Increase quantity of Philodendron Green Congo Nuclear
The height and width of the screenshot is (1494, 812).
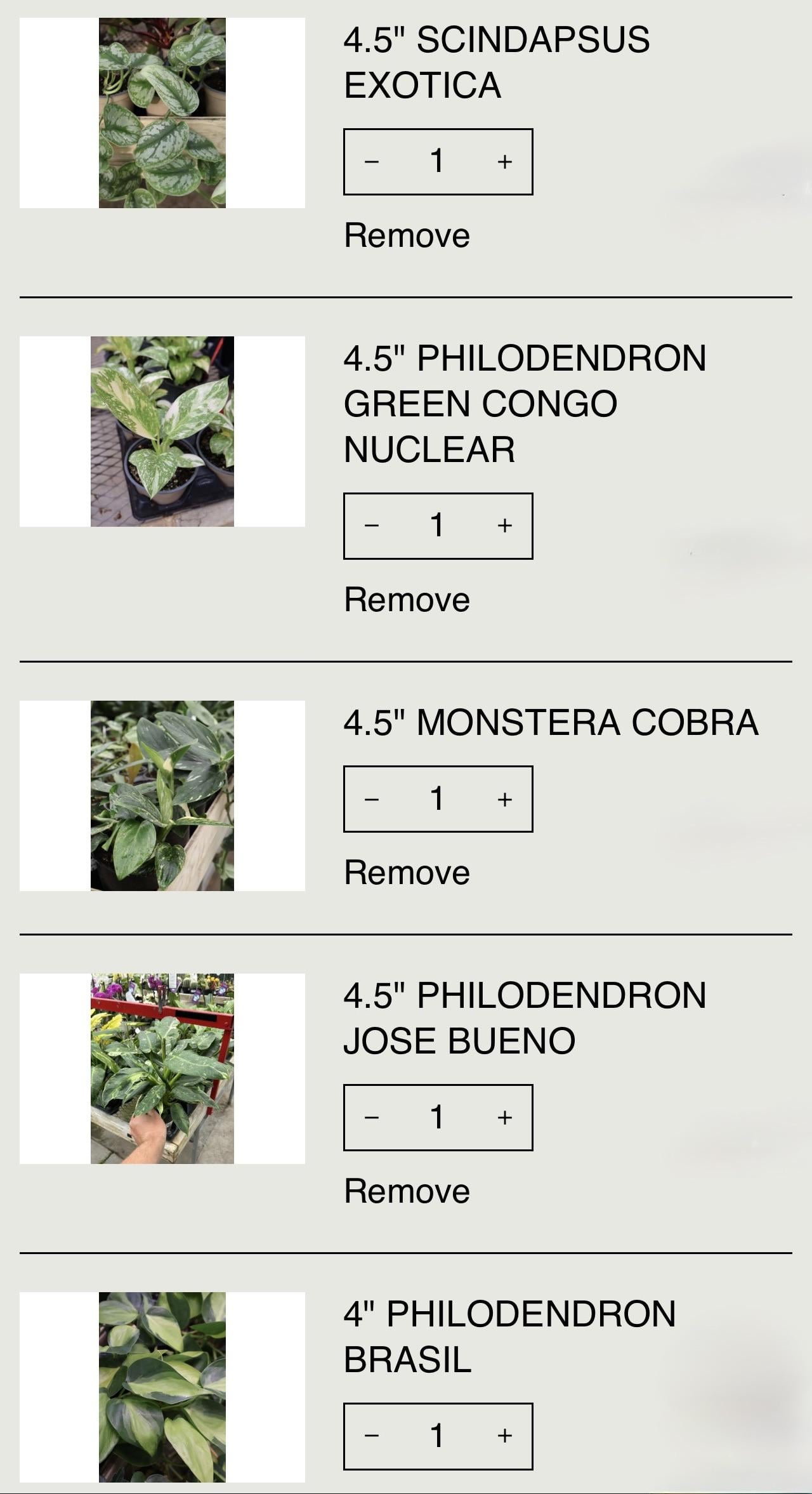[x=504, y=526]
